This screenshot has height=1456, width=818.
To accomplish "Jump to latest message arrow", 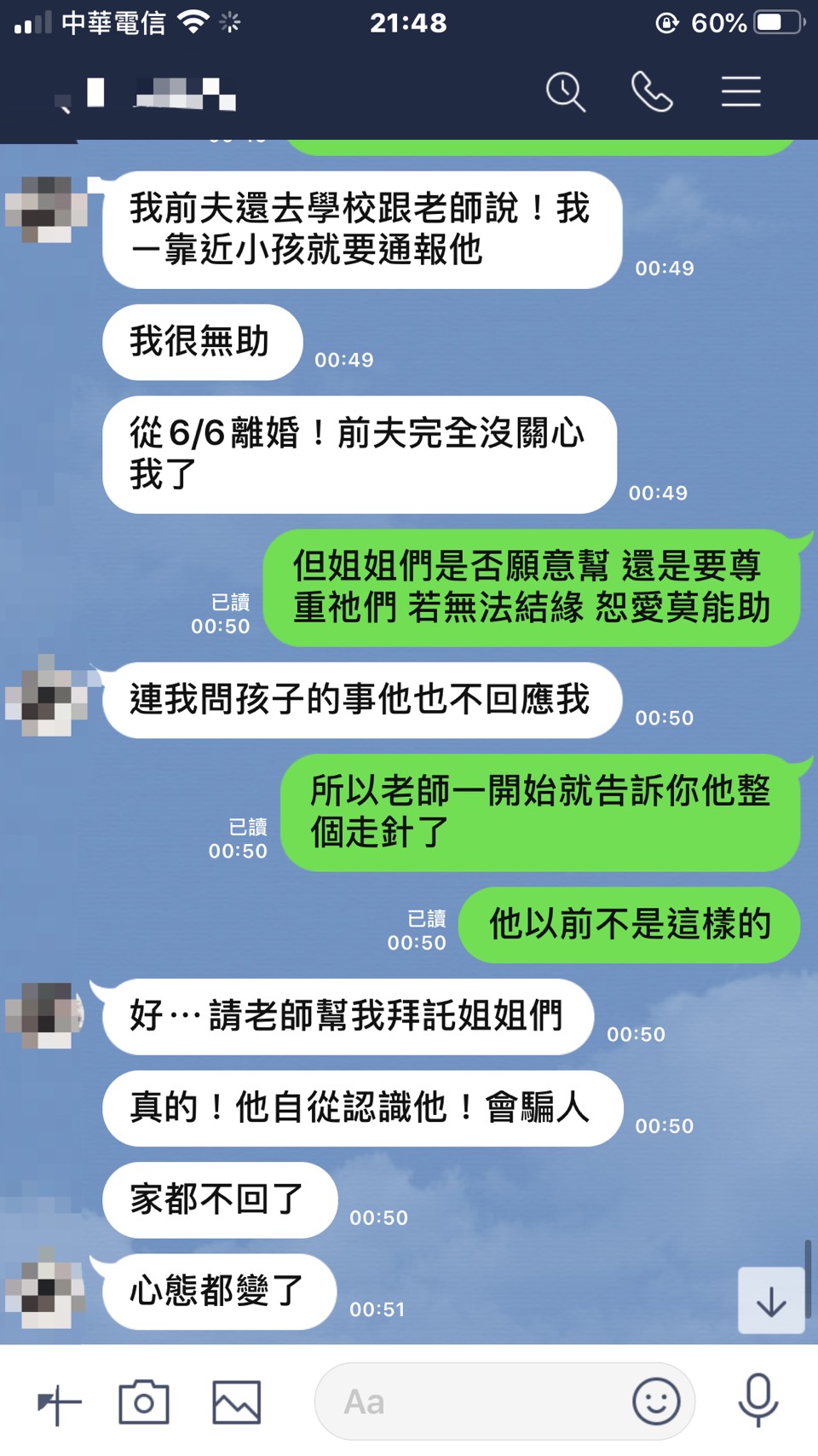I will tap(771, 1301).
